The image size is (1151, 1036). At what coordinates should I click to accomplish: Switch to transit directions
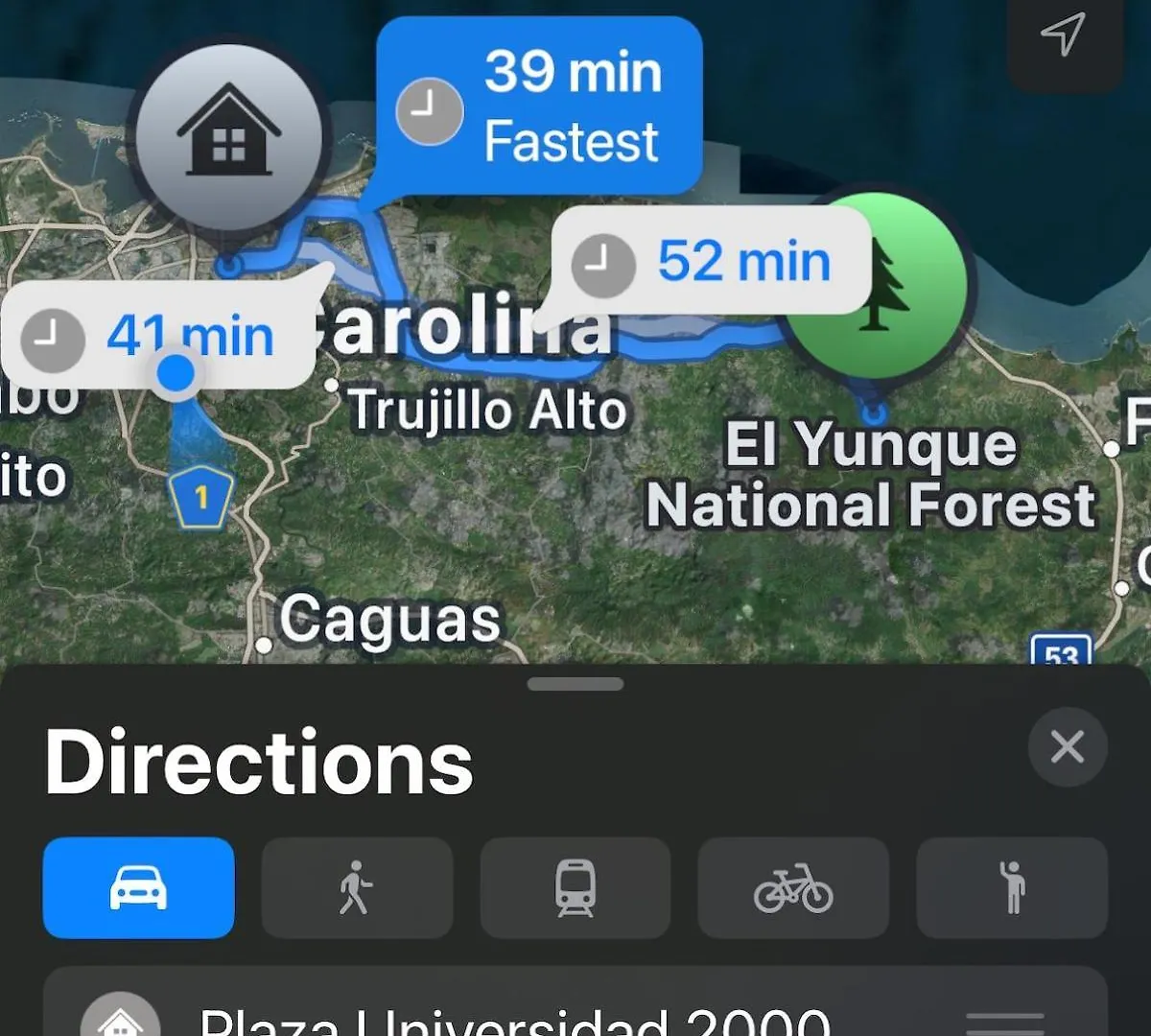coord(575,887)
